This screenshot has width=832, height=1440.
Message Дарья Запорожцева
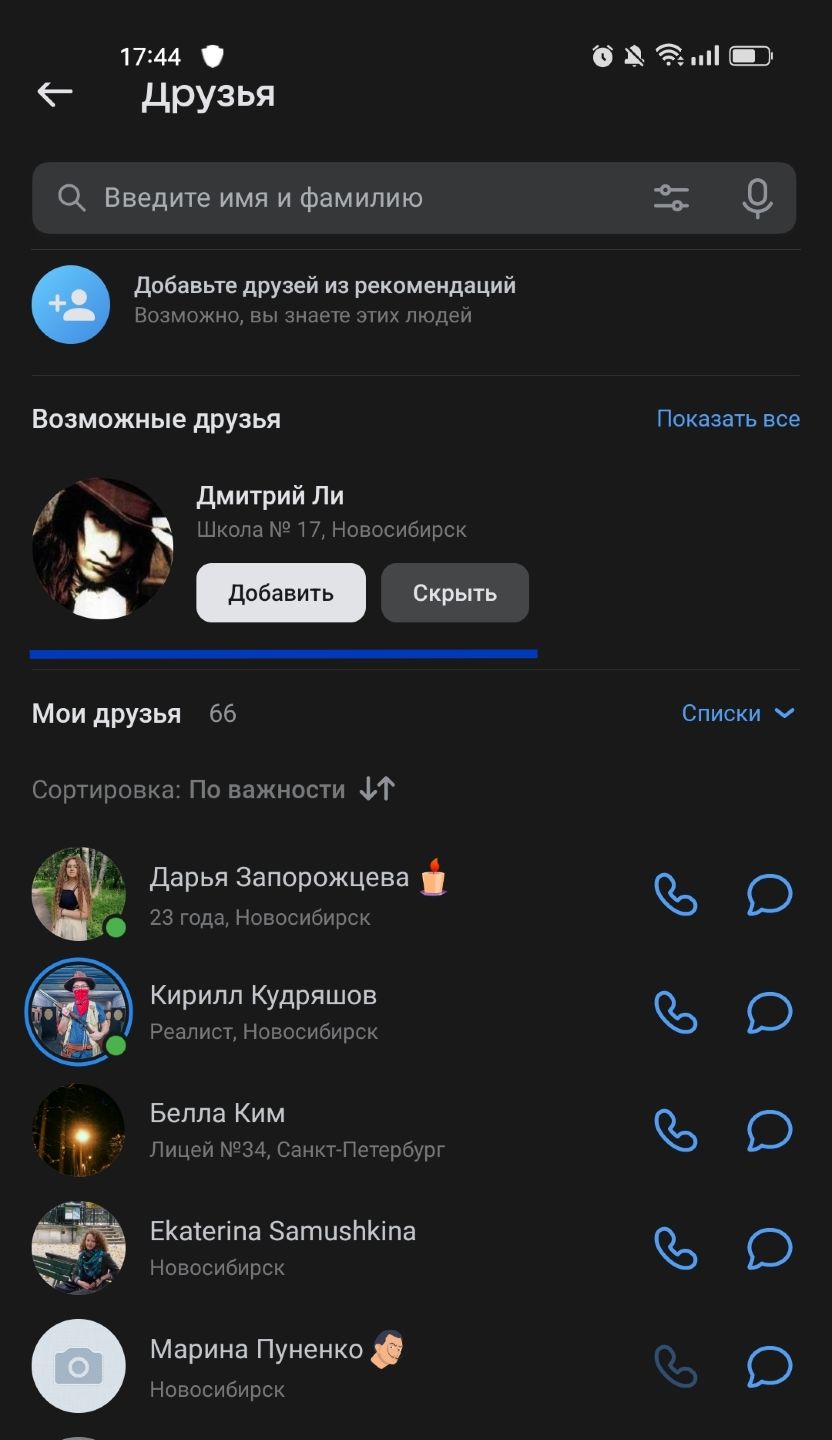(x=769, y=895)
